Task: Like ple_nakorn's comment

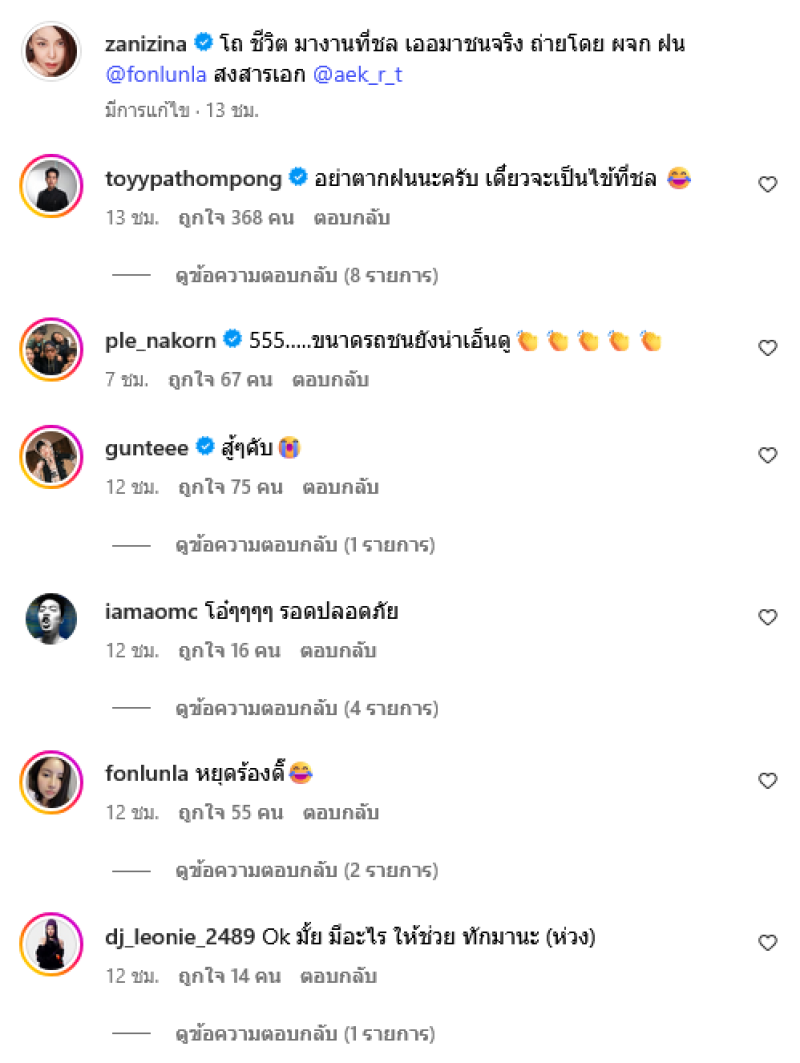Action: point(767,348)
